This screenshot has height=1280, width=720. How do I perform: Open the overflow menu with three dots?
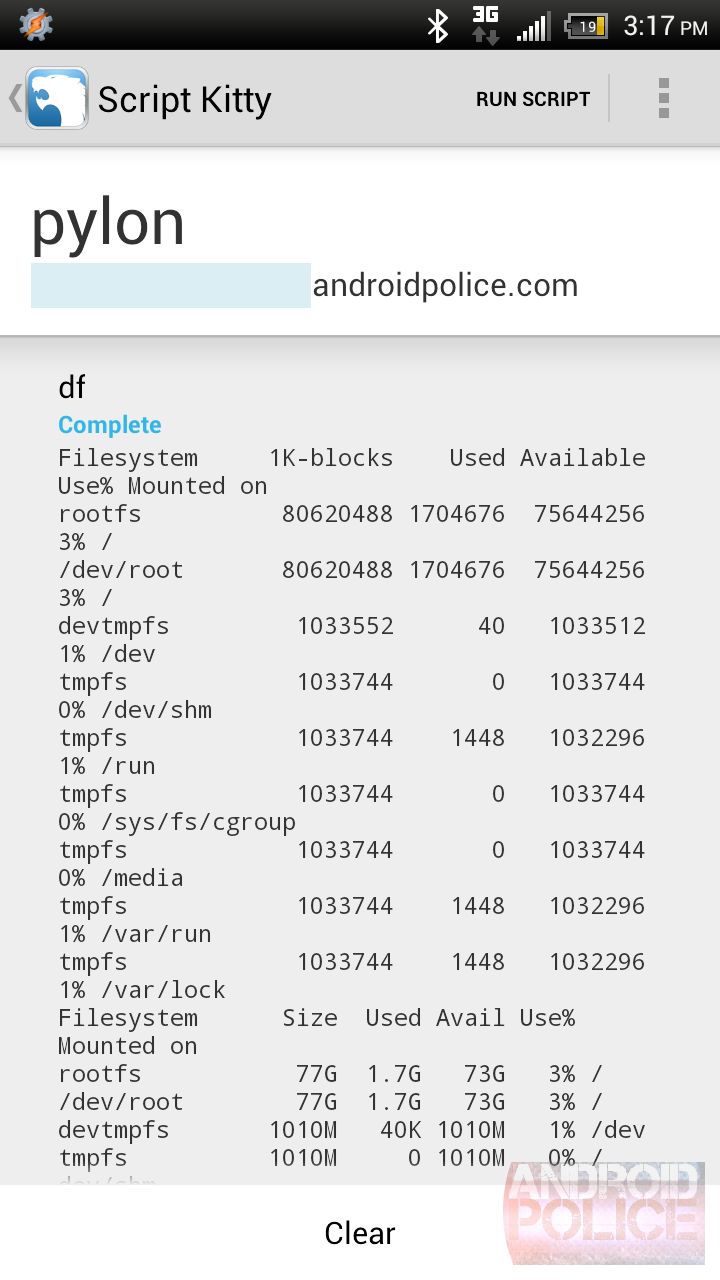(x=663, y=98)
